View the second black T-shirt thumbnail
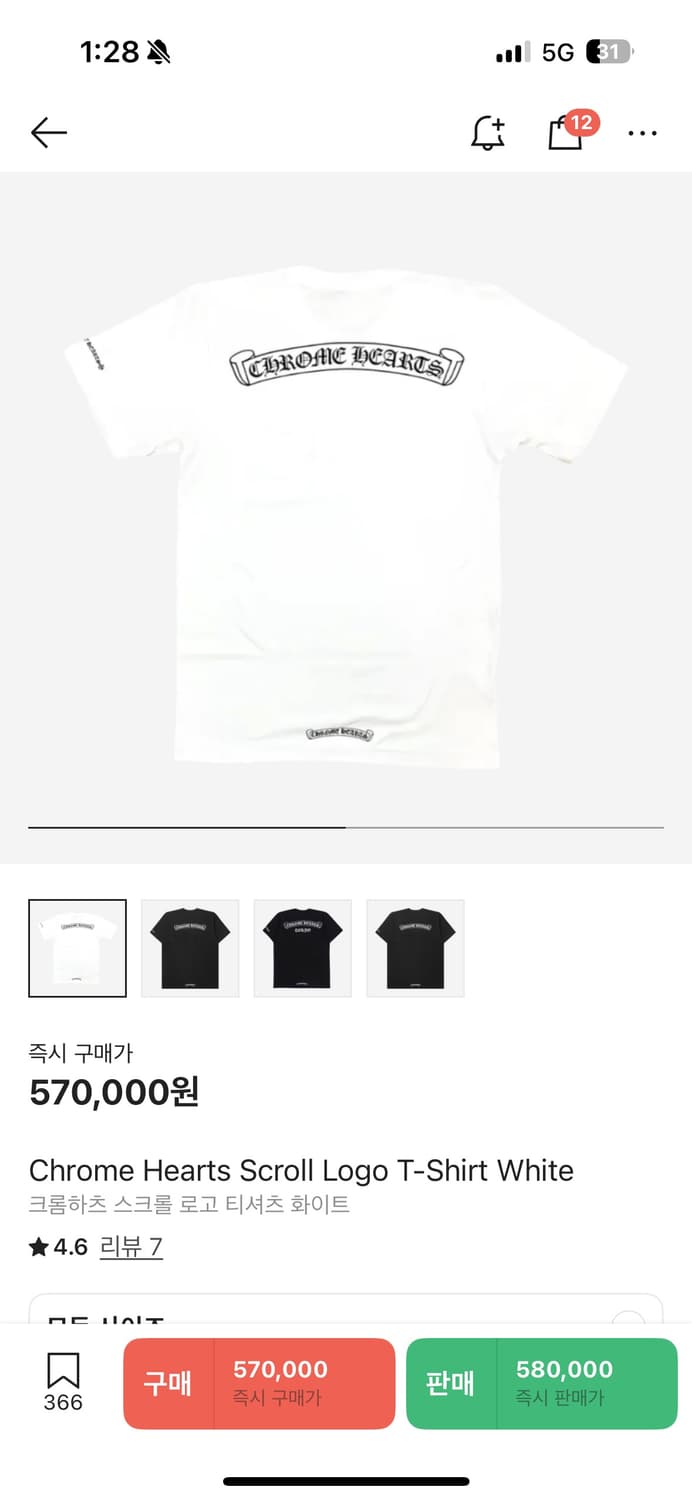692x1500 pixels. 190,948
